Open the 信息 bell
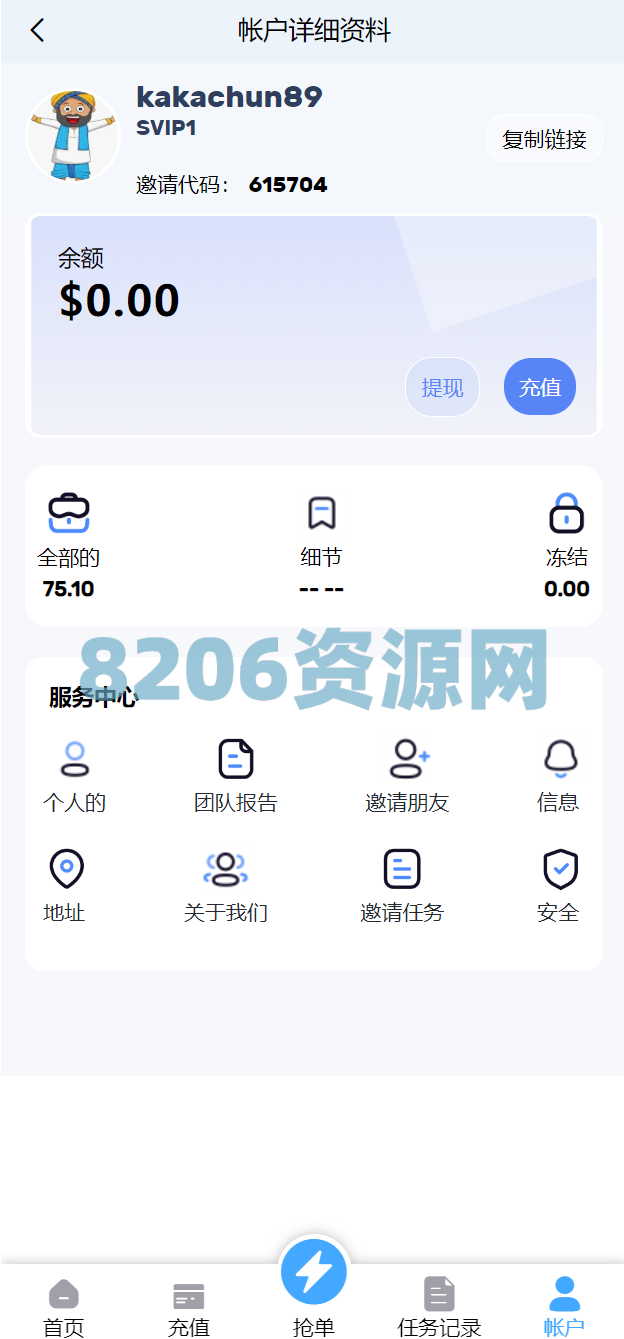The width and height of the screenshot is (624, 1339). pyautogui.click(x=559, y=776)
